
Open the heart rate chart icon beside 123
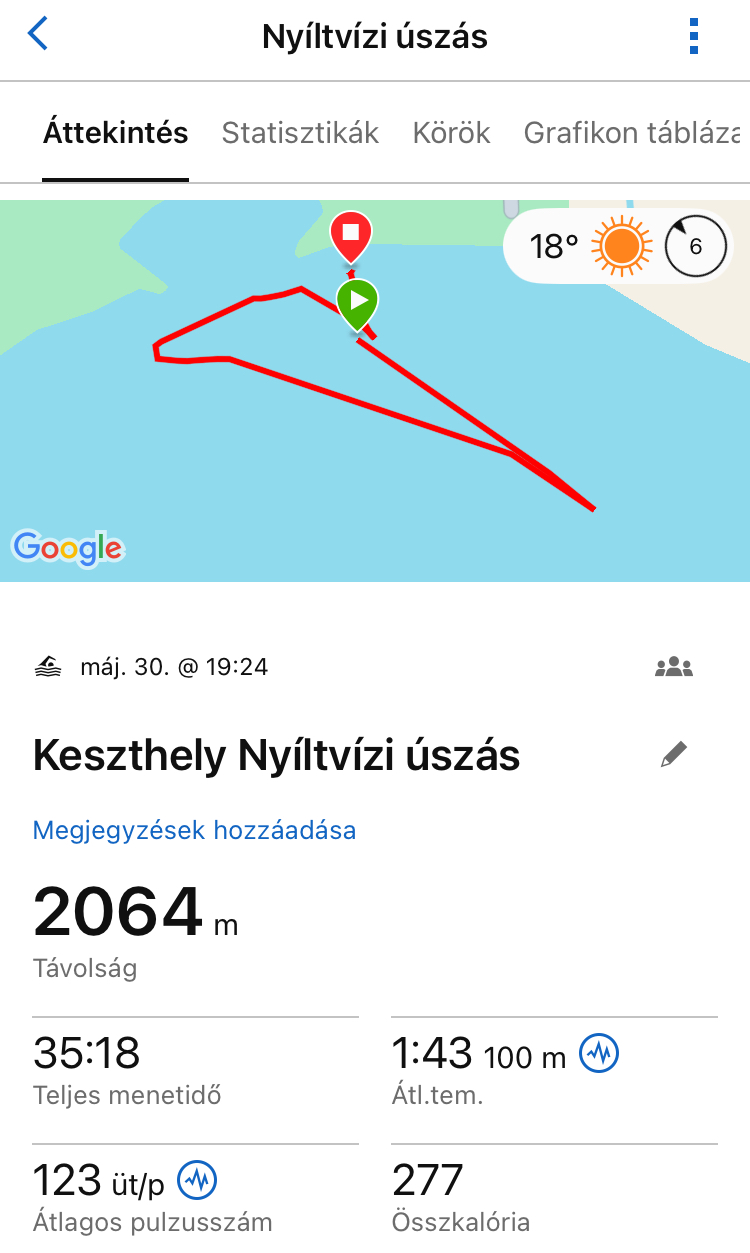coord(197,1181)
